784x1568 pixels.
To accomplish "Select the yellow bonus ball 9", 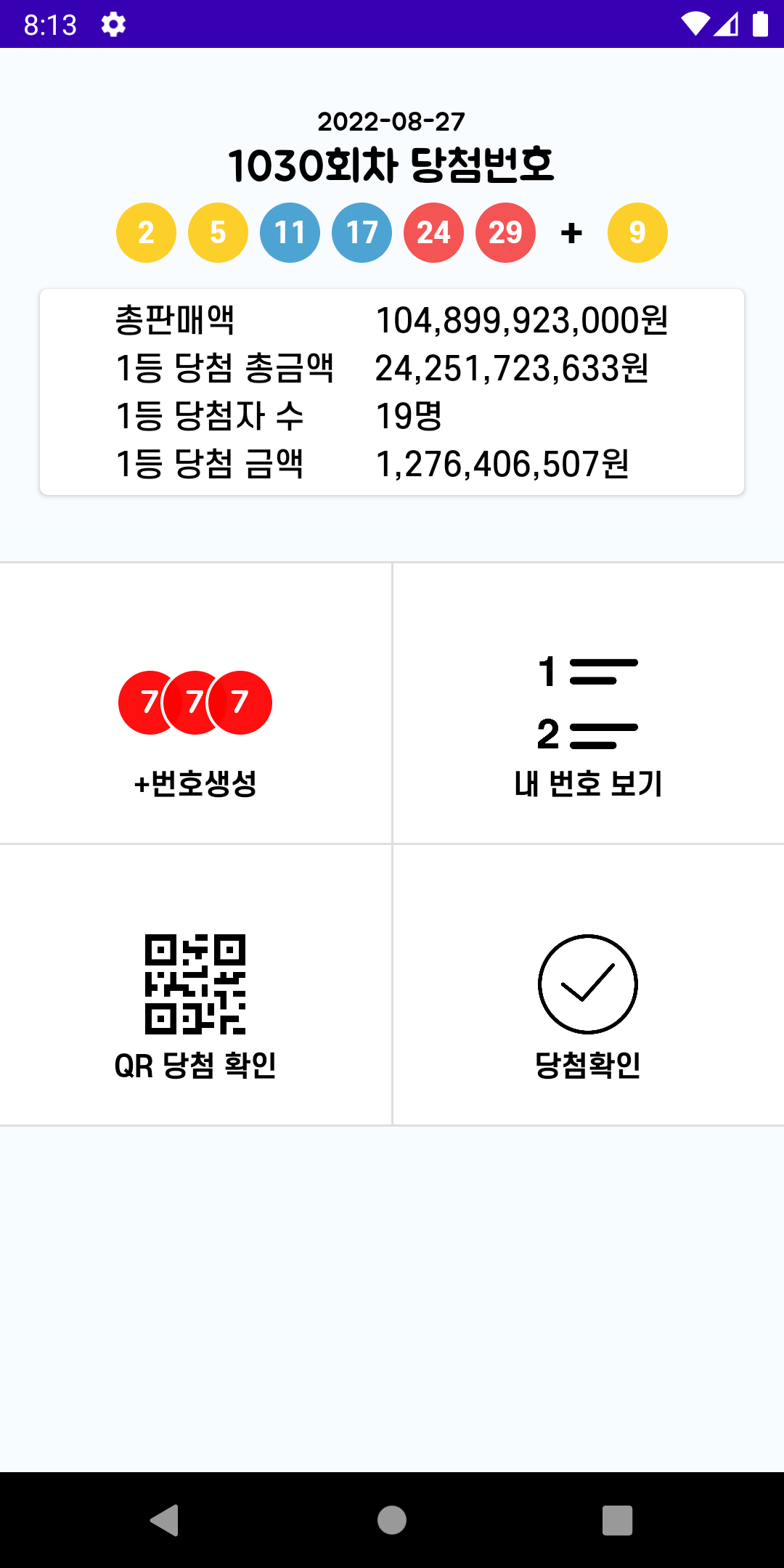I will [637, 231].
